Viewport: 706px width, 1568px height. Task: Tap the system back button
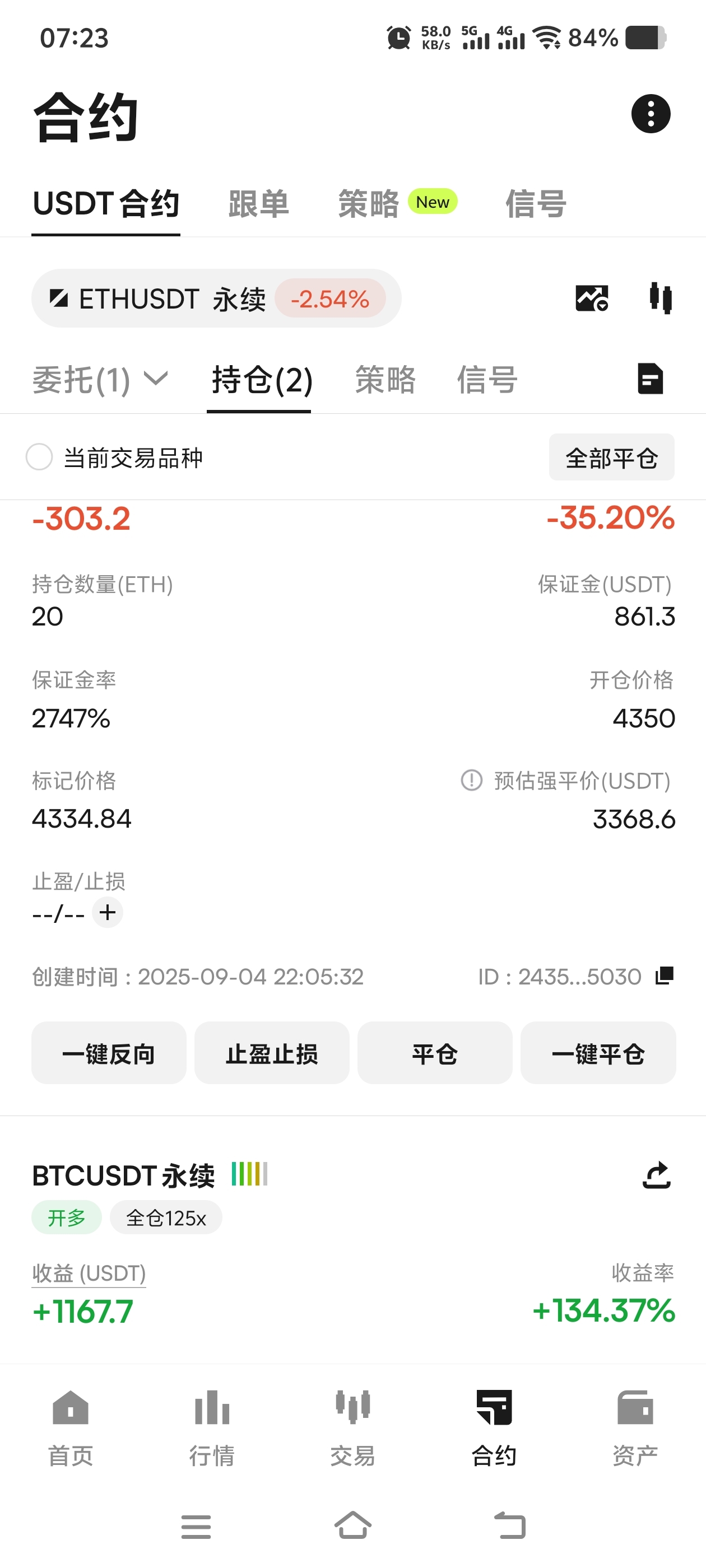click(509, 1525)
